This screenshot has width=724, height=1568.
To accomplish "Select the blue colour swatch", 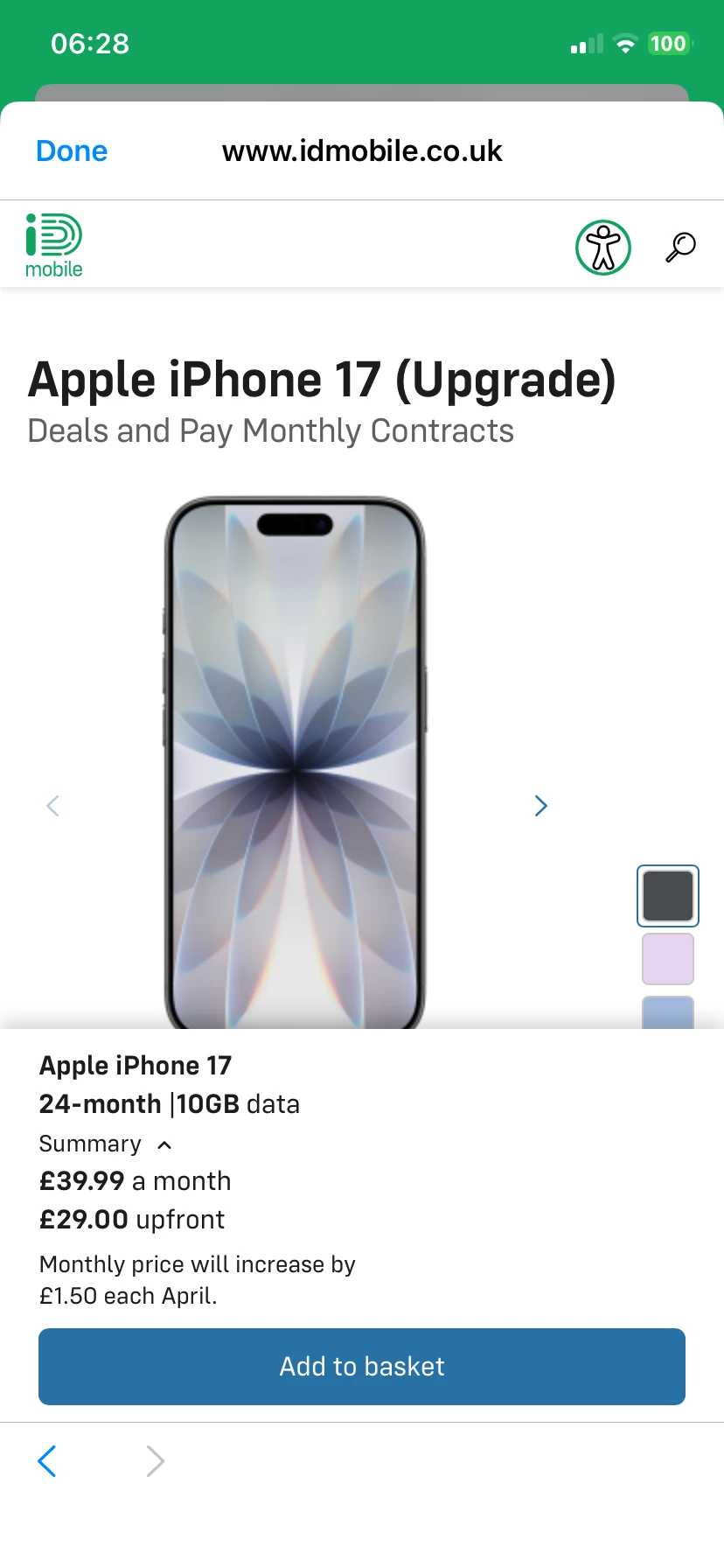I will pyautogui.click(x=668, y=1013).
